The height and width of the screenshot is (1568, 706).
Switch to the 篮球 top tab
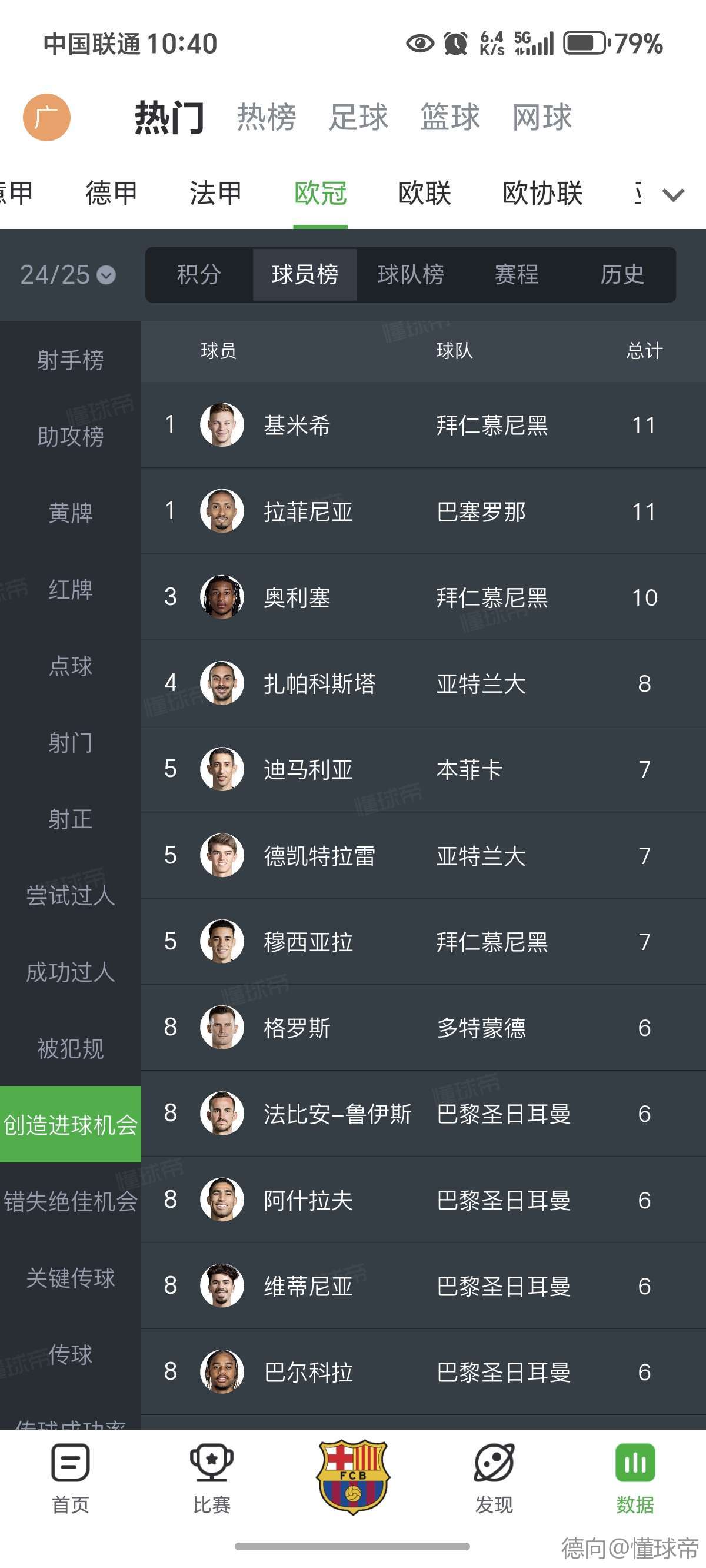click(449, 117)
